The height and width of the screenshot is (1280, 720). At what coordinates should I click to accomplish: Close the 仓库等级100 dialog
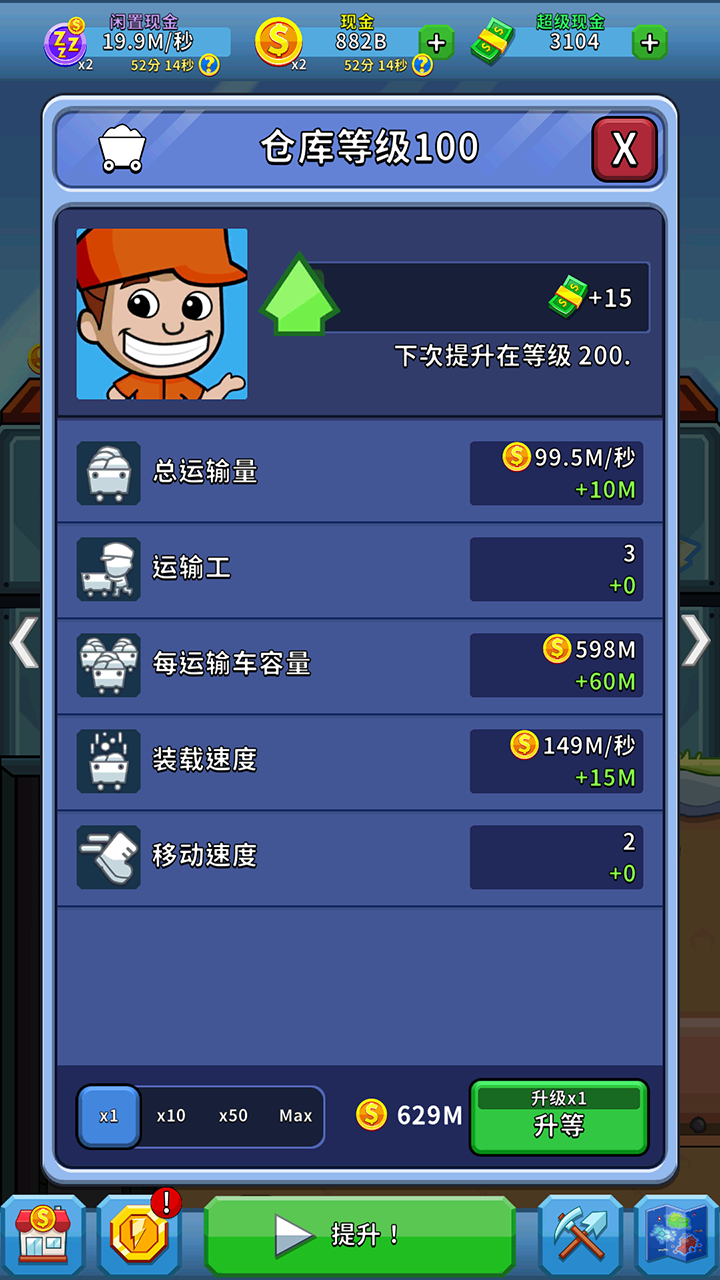coord(624,149)
